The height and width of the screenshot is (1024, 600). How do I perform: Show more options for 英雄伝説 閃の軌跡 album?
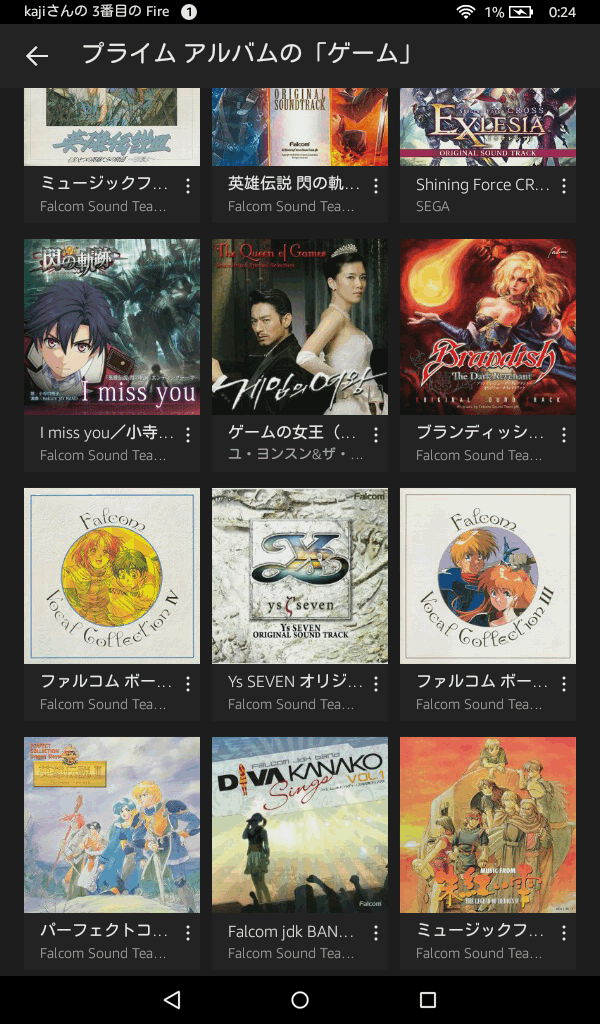click(376, 186)
